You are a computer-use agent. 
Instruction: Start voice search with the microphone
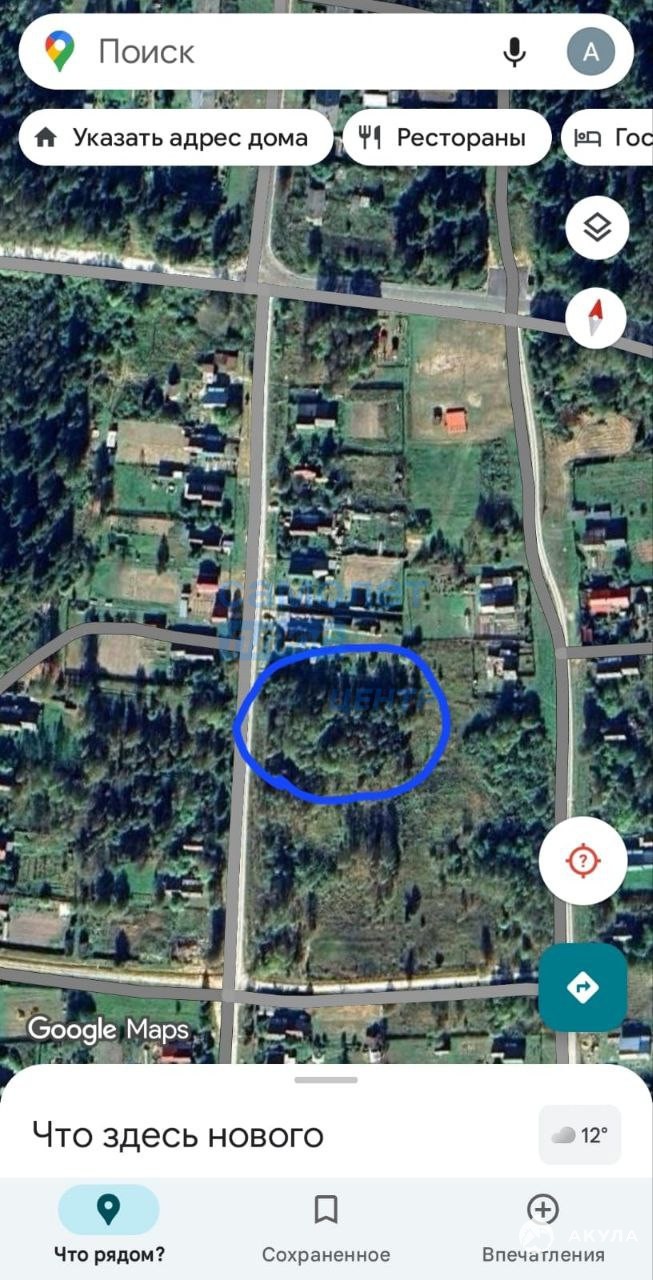pyautogui.click(x=514, y=52)
